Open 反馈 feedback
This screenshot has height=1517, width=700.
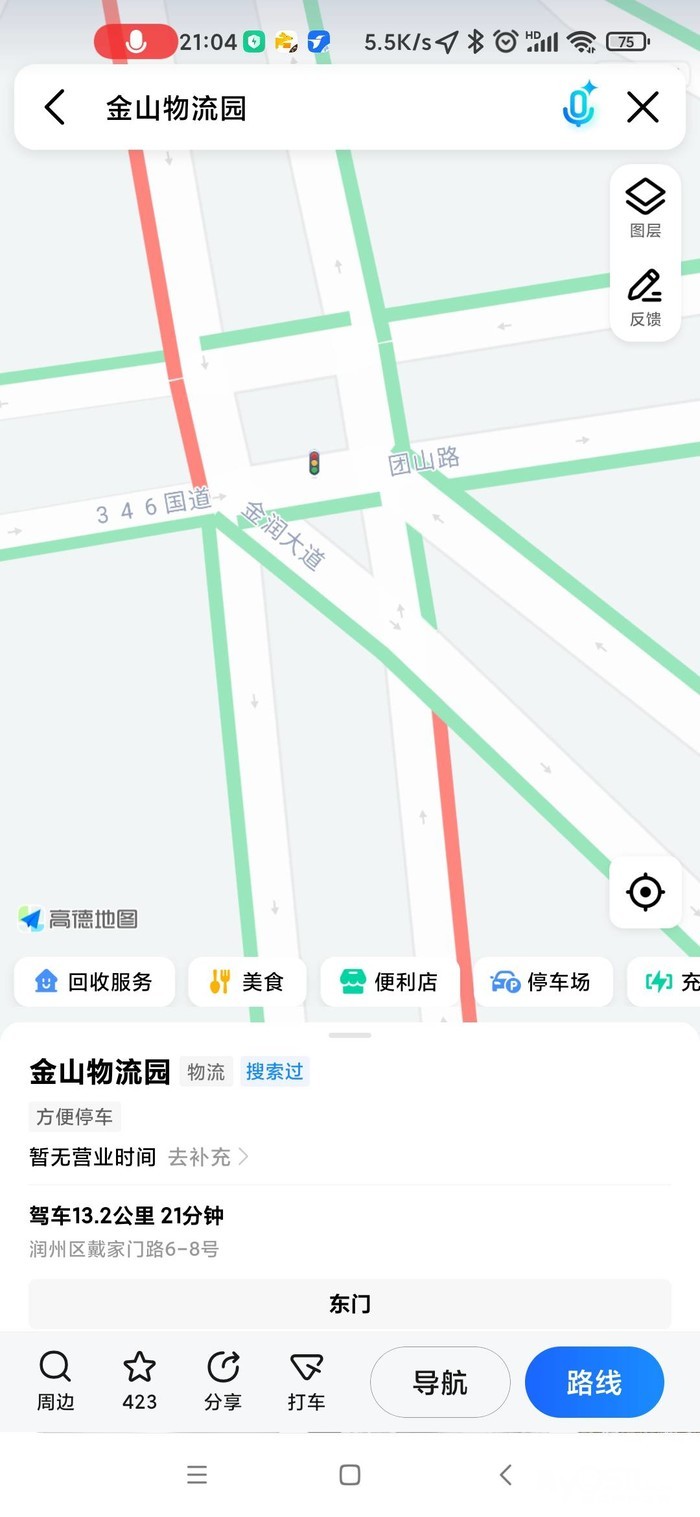point(645,297)
